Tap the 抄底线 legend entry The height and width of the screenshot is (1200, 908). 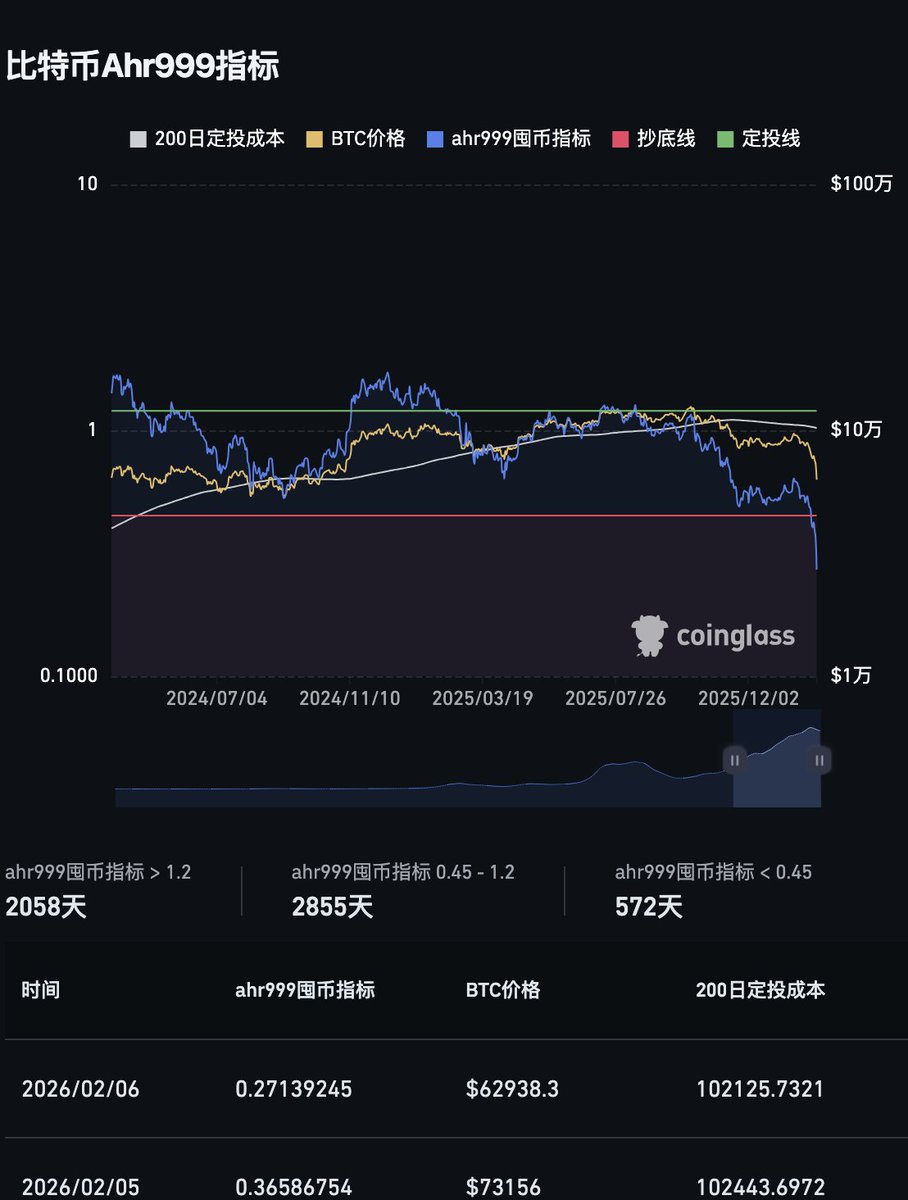pos(654,139)
